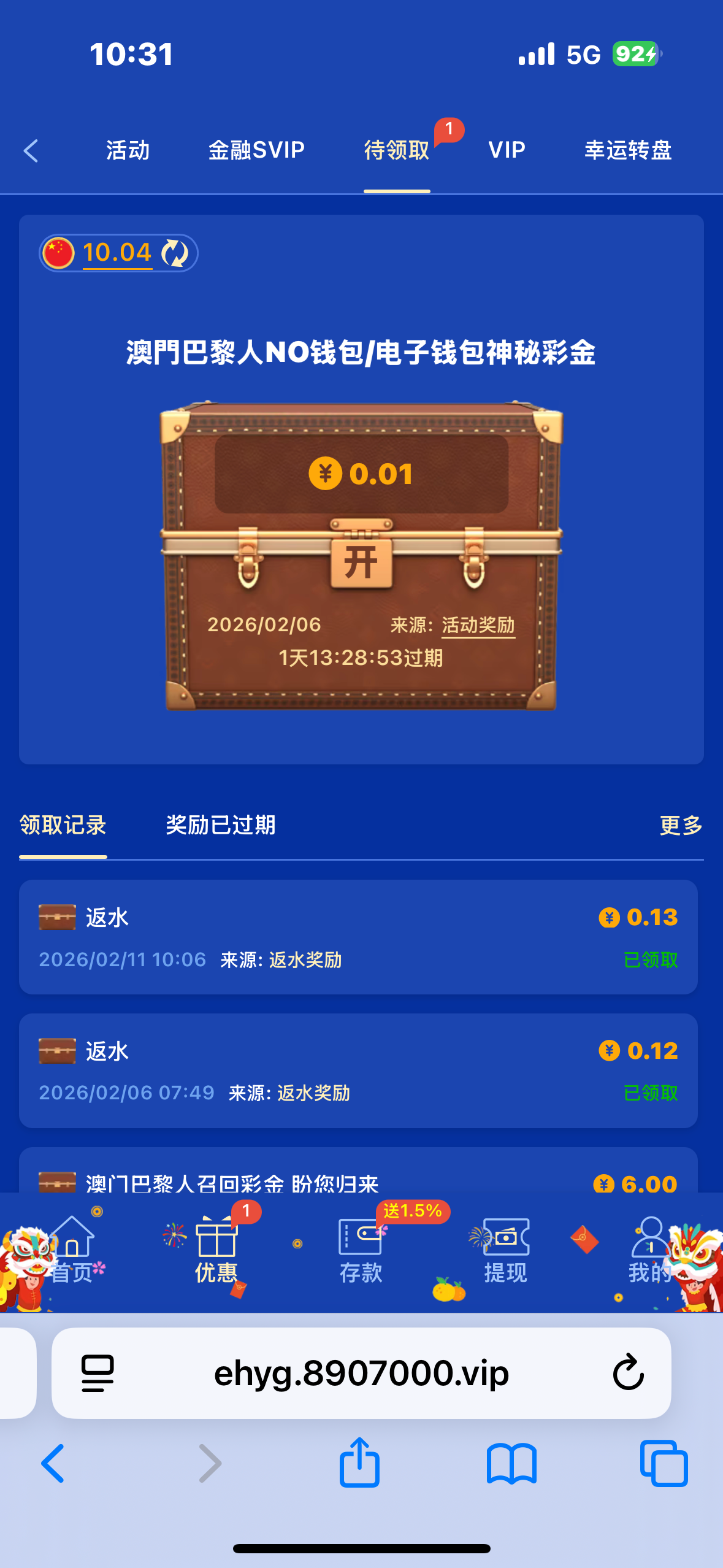
Task: Open the treasure chest with 开 button
Action: (x=361, y=563)
